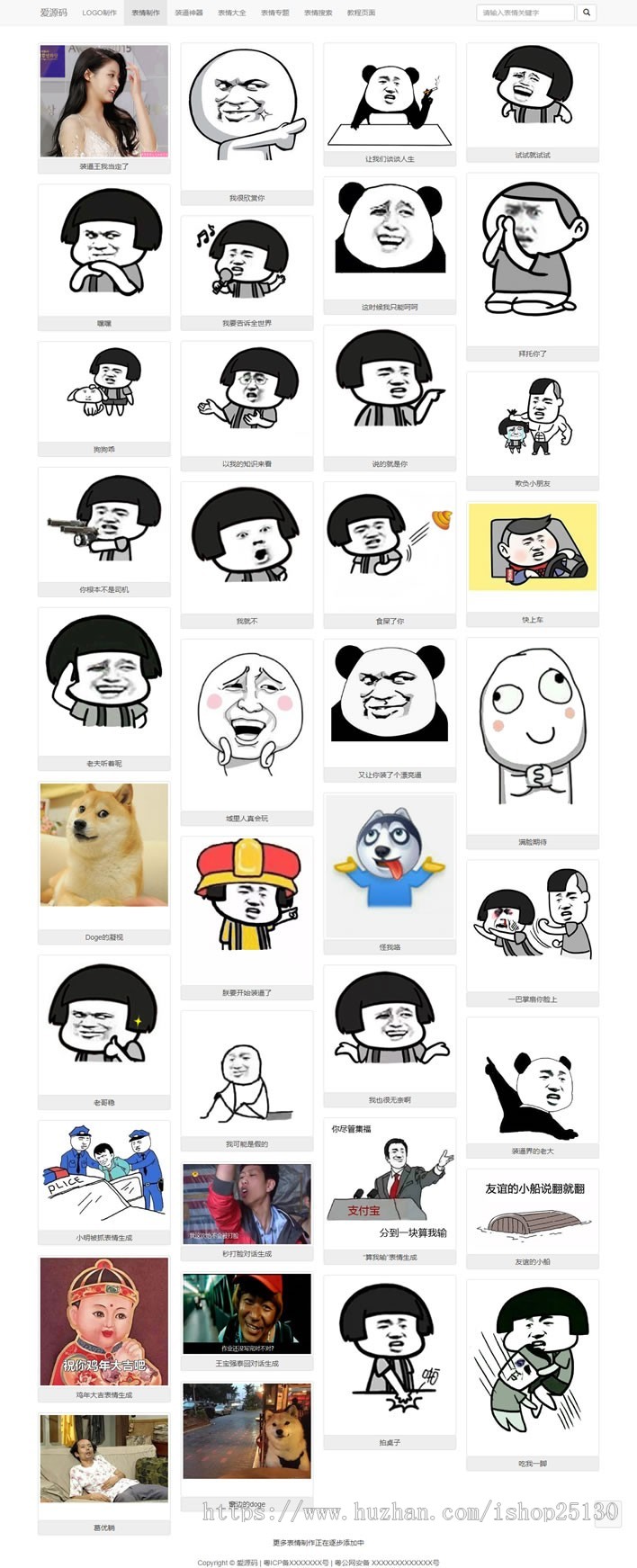The width and height of the screenshot is (637, 1568).
Task: Open the 教程页面 nav link
Action: [361, 13]
